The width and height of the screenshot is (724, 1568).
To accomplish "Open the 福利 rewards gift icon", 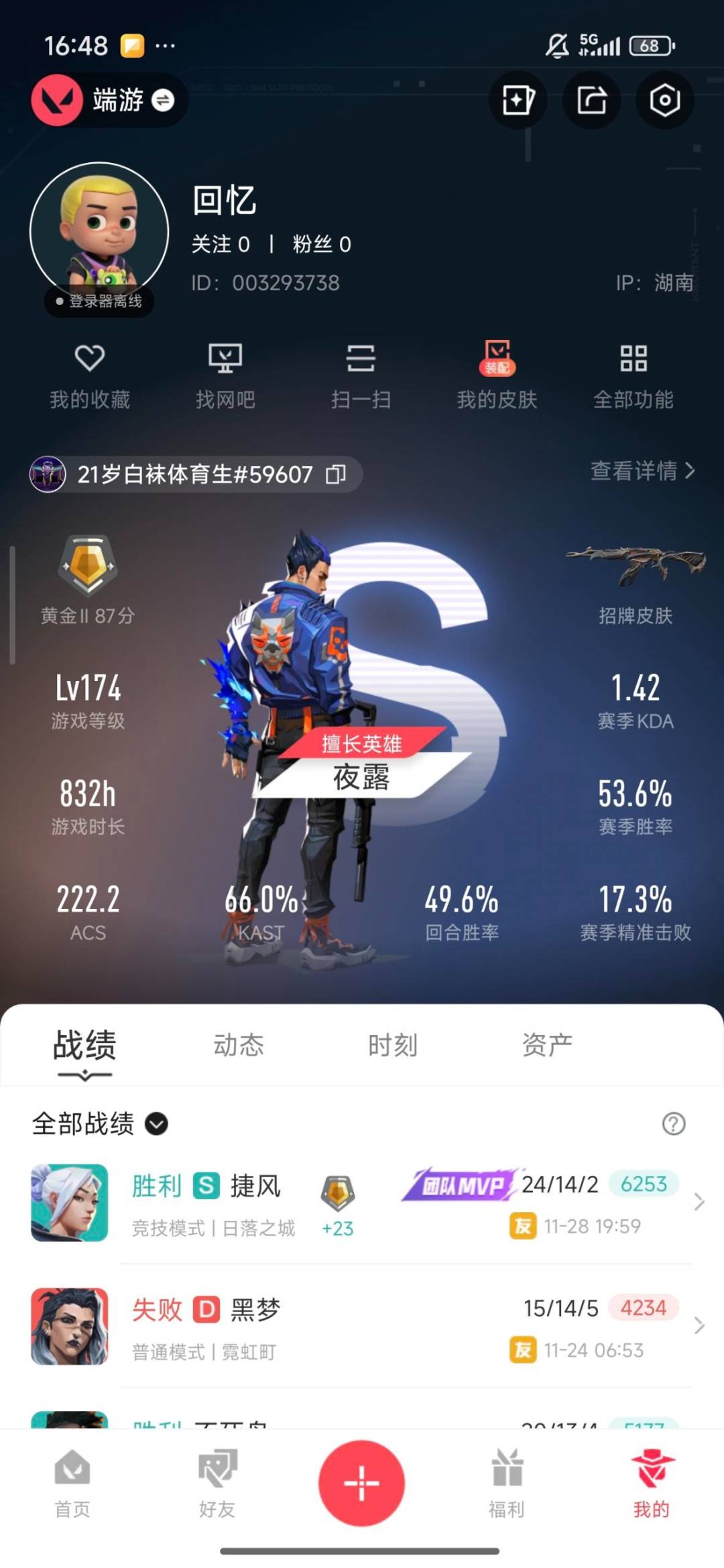I will coord(506,1480).
